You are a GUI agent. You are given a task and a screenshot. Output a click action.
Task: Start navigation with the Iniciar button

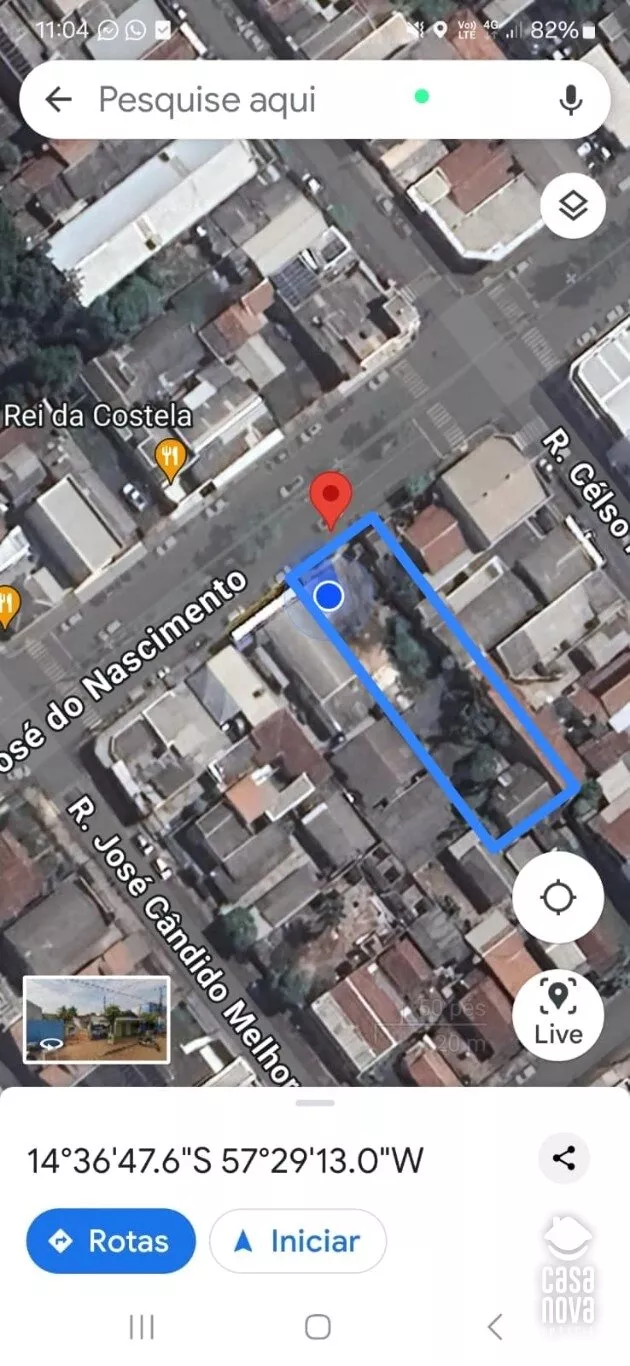[298, 1241]
